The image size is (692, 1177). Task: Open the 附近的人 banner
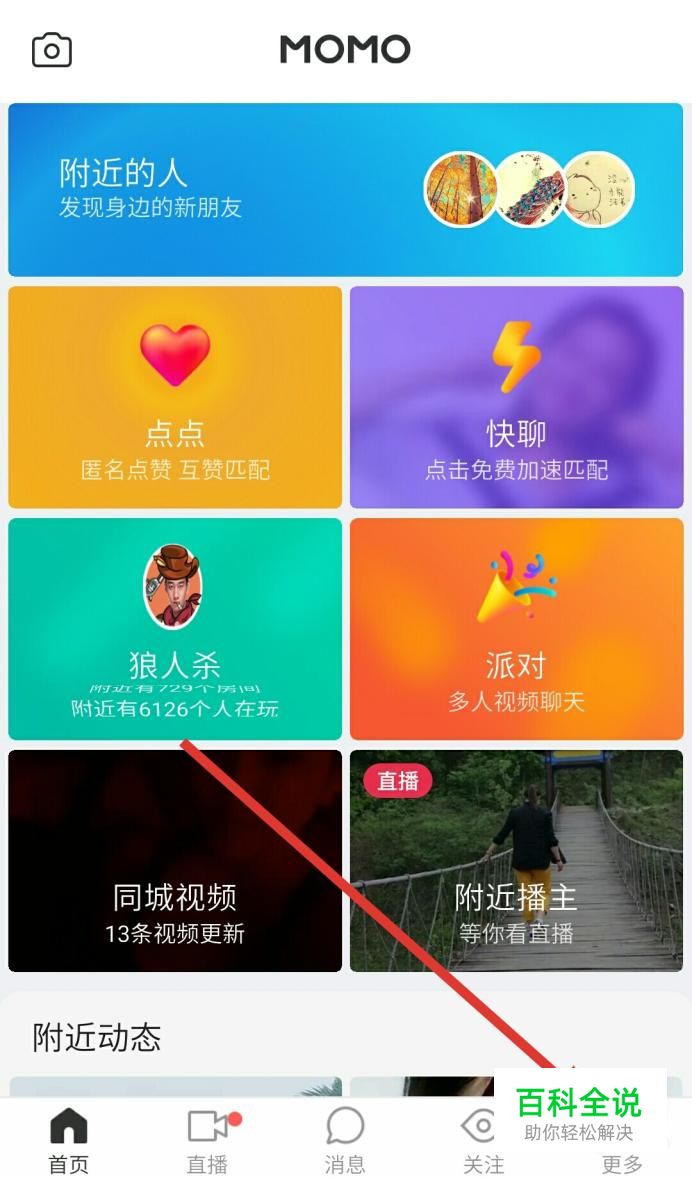coord(345,189)
